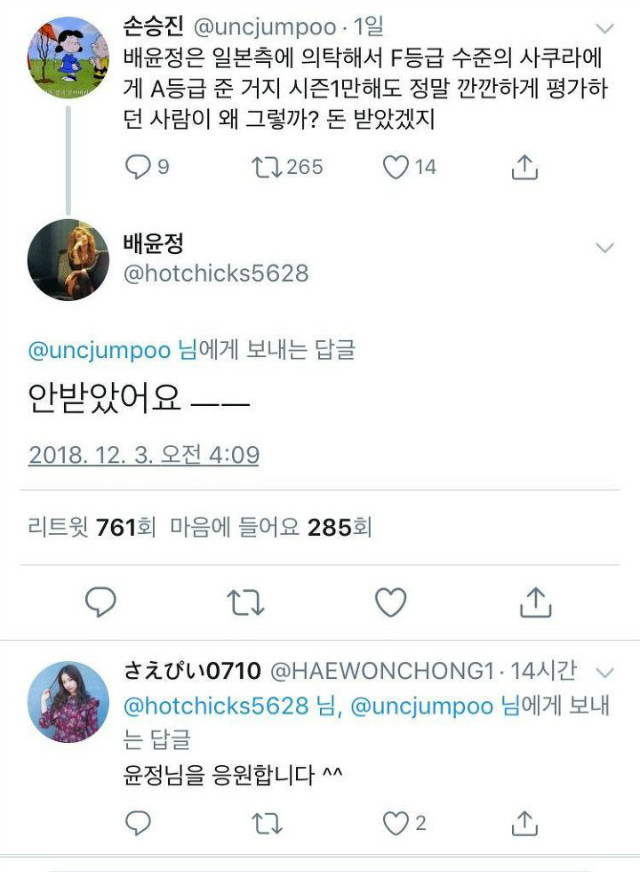
Task: Retweet 손승진's tweet
Action: pyautogui.click(x=264, y=167)
